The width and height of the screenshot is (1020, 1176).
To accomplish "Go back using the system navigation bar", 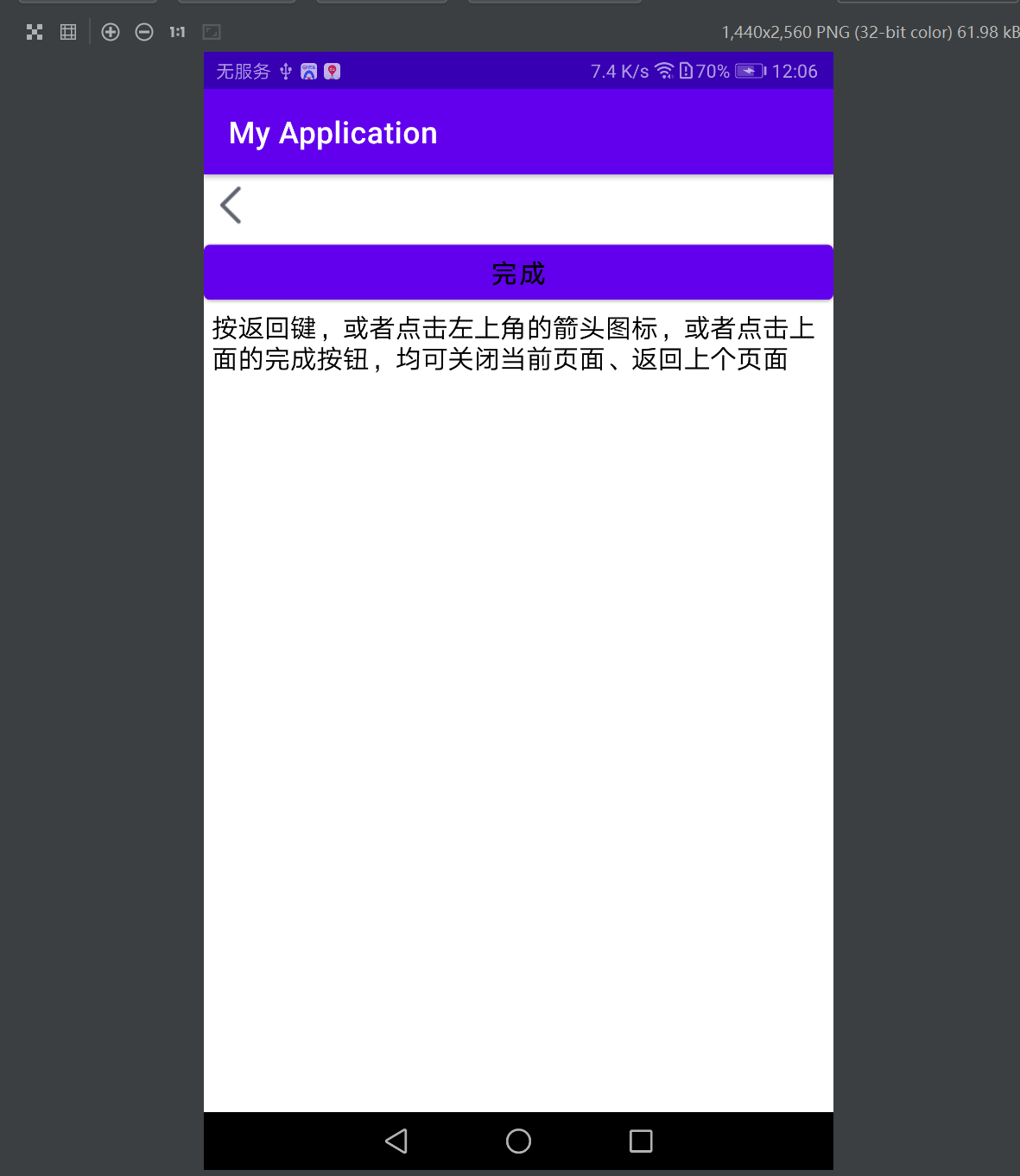I will pos(396,1141).
